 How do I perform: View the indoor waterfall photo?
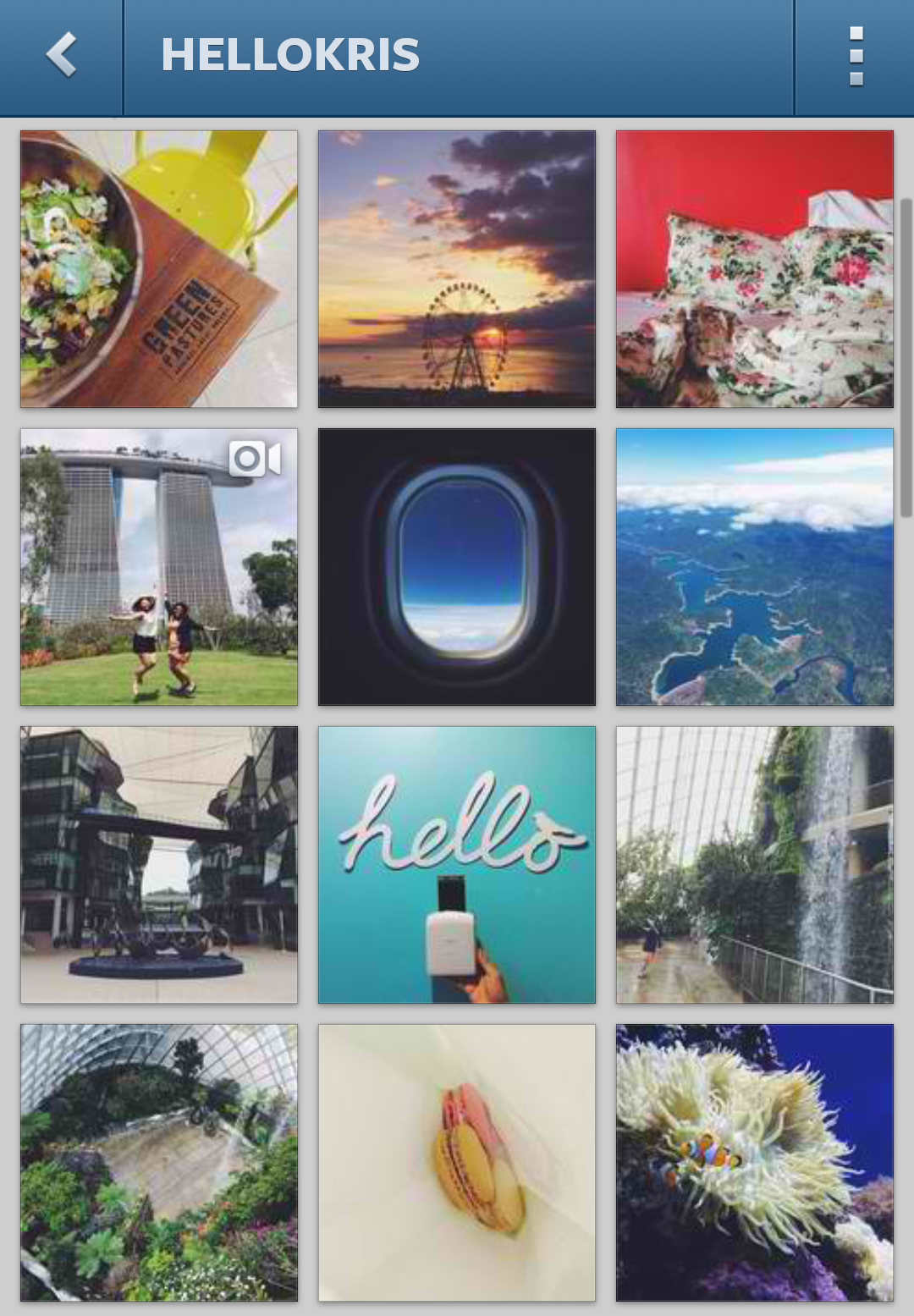click(755, 865)
